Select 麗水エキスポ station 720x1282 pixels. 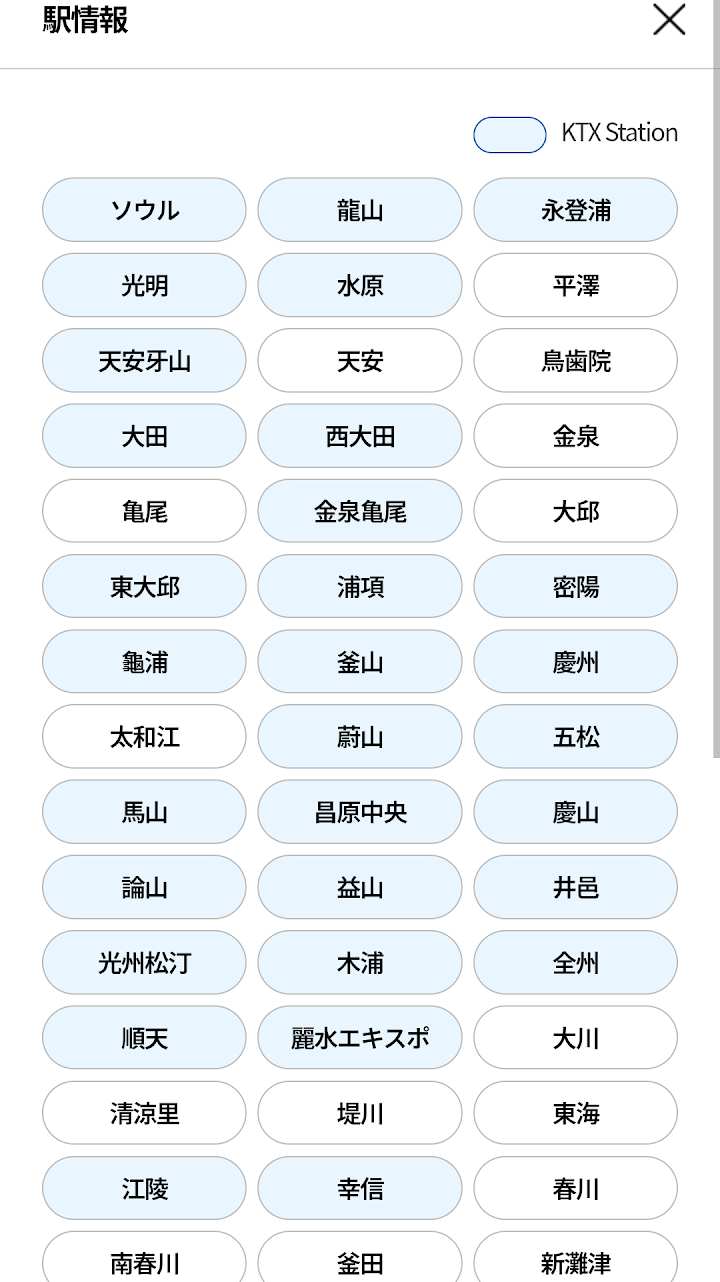coord(360,1038)
